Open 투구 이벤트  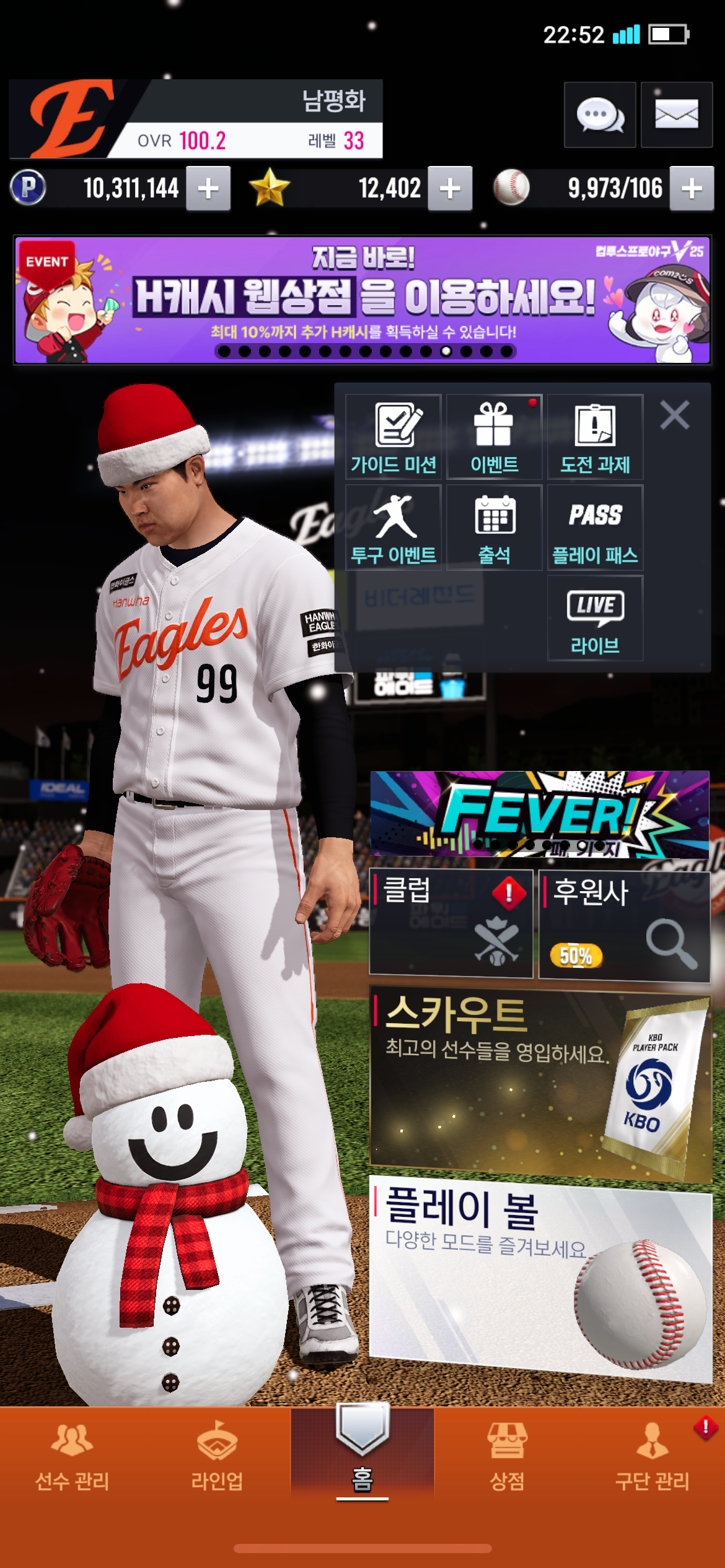click(393, 528)
